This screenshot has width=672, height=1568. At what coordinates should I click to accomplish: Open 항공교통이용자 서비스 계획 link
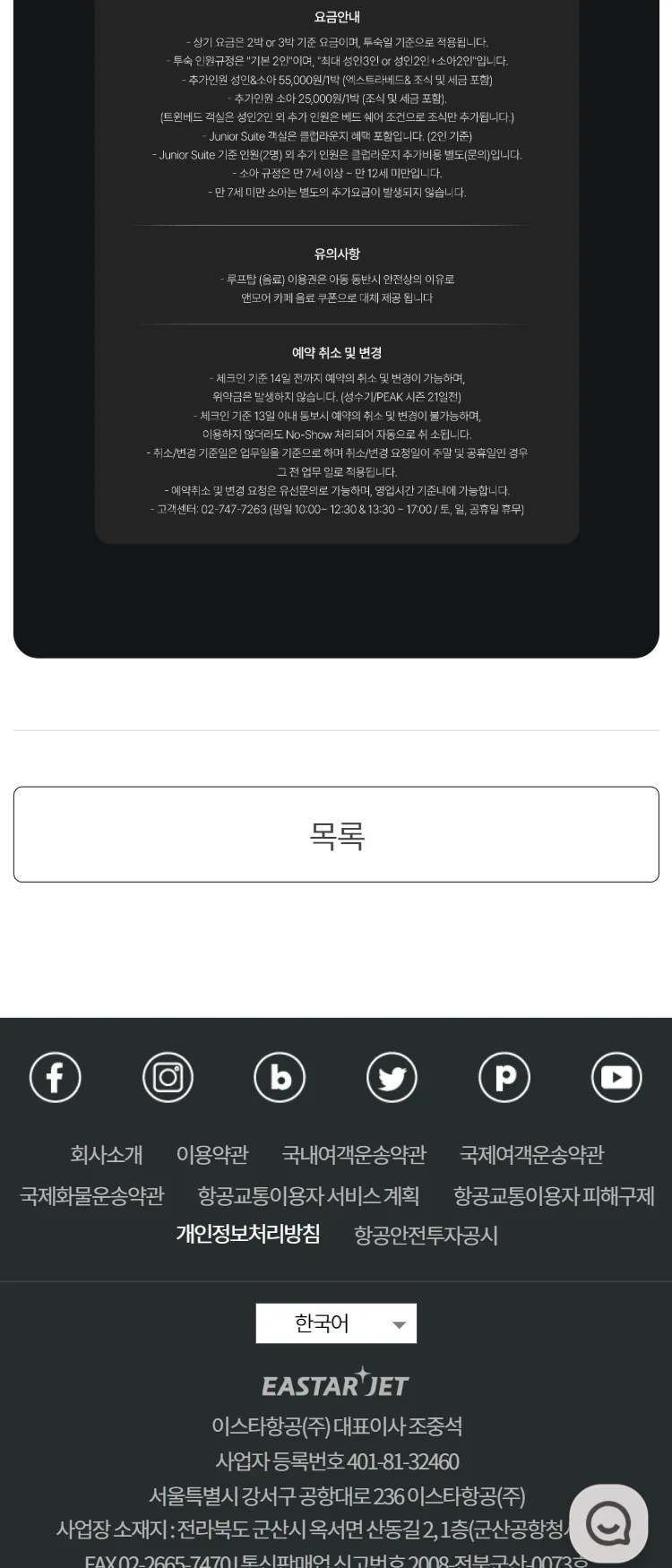[308, 1196]
